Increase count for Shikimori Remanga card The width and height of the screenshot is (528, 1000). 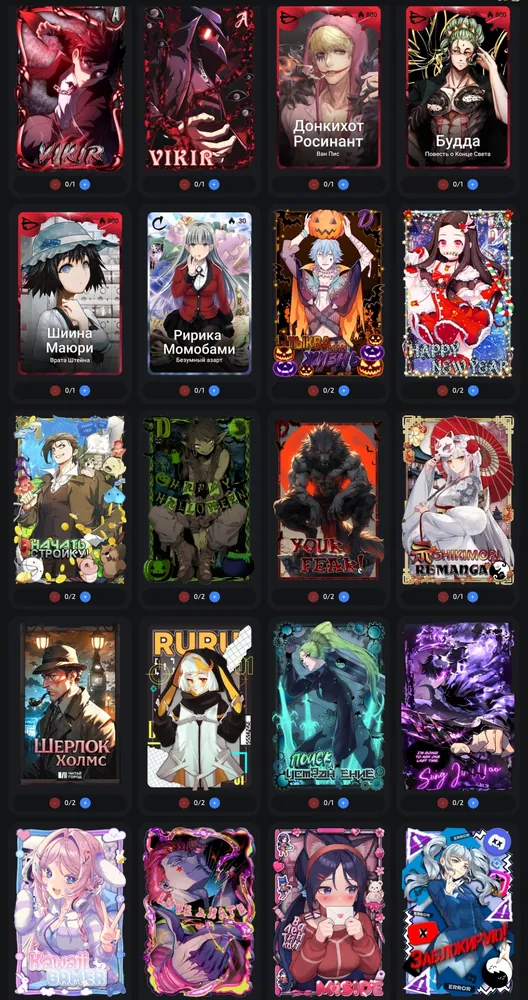point(473,597)
